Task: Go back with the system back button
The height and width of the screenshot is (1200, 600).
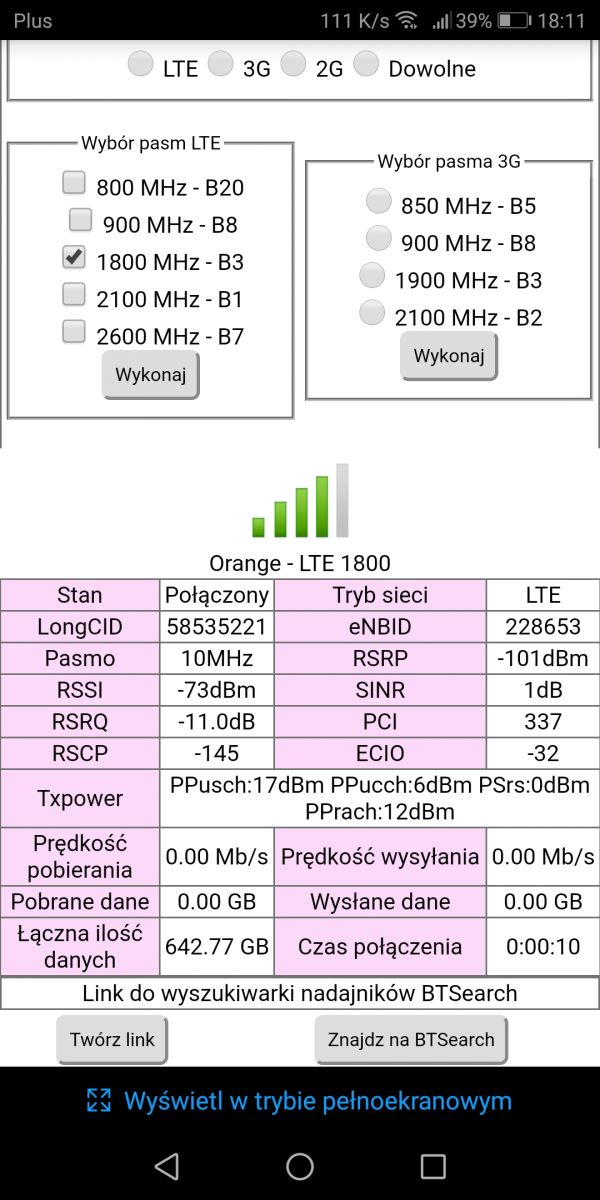Action: (167, 1166)
